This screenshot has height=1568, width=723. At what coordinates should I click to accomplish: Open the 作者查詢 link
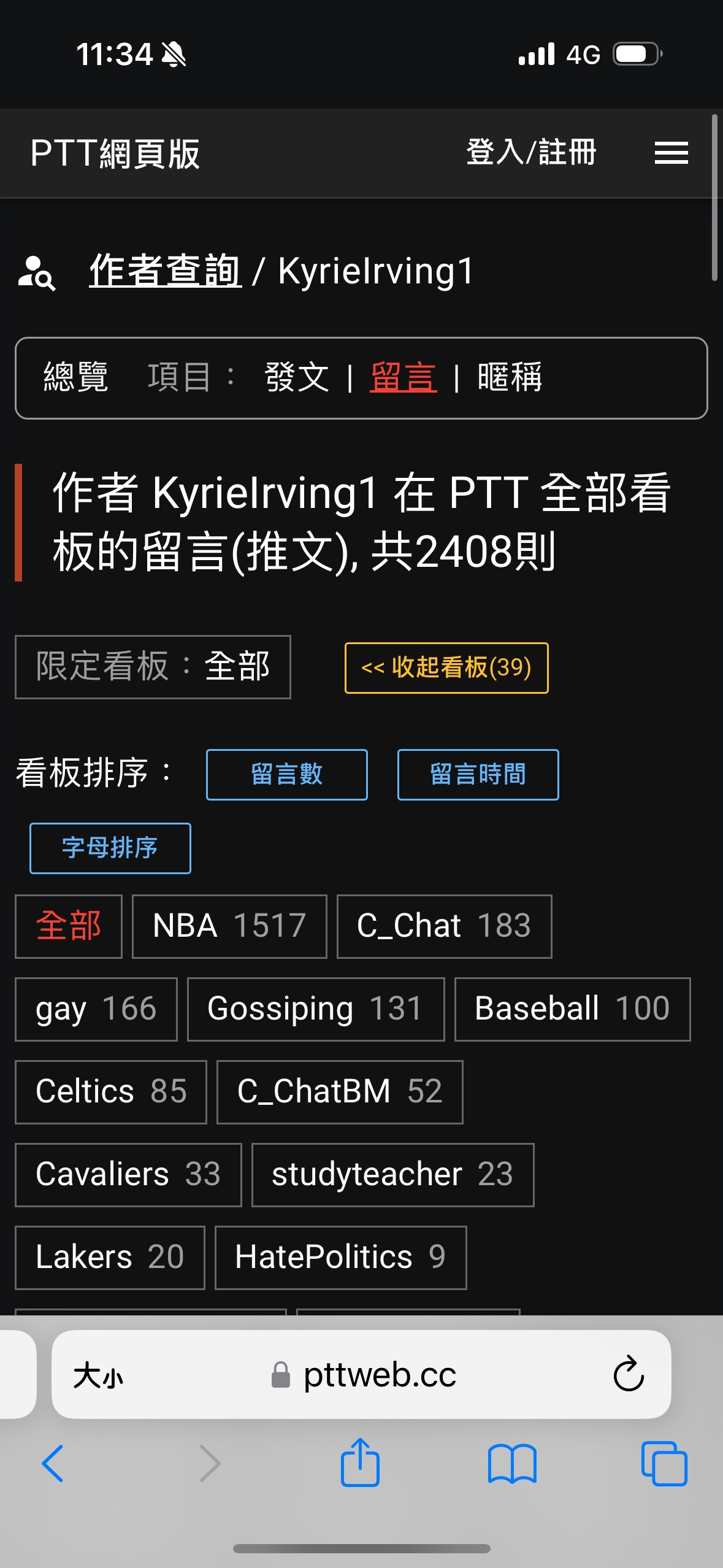pyautogui.click(x=166, y=271)
